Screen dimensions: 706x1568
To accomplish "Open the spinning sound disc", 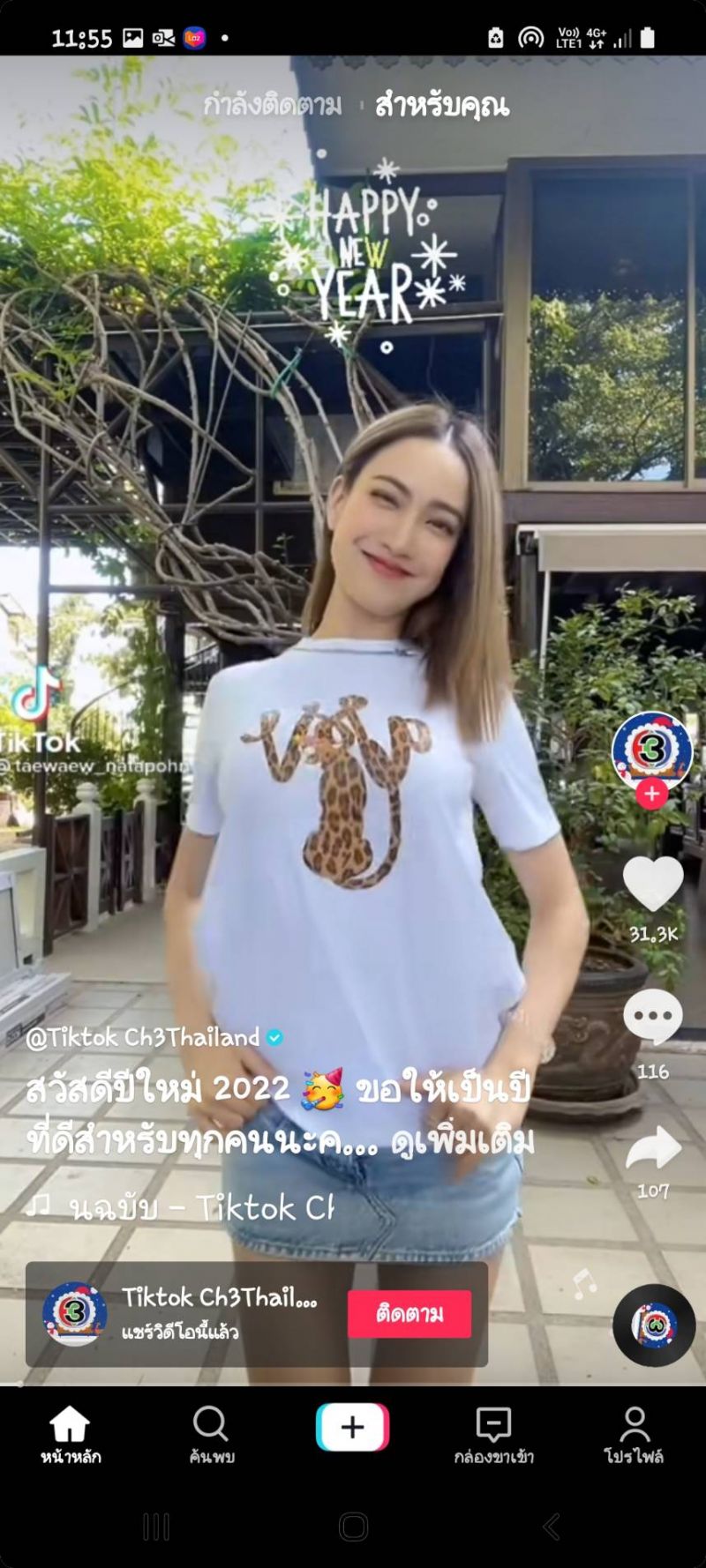I will (654, 1325).
